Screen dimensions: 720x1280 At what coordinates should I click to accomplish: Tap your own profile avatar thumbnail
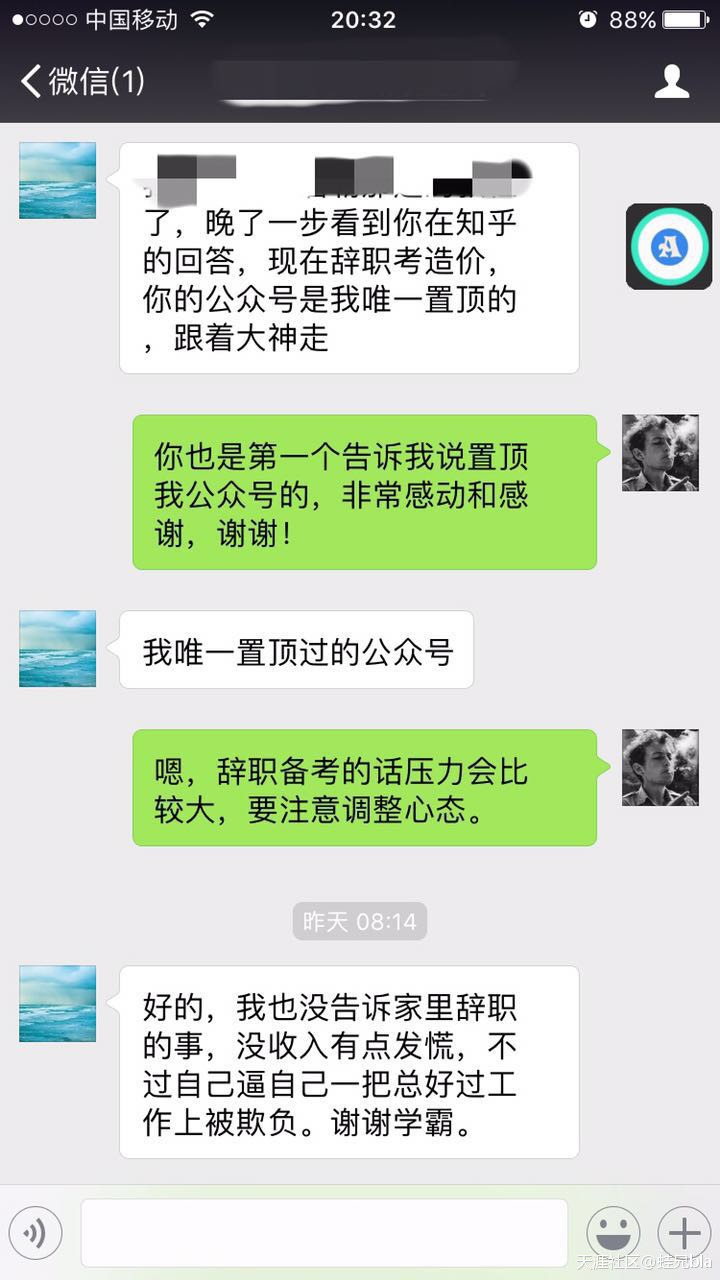click(x=661, y=454)
